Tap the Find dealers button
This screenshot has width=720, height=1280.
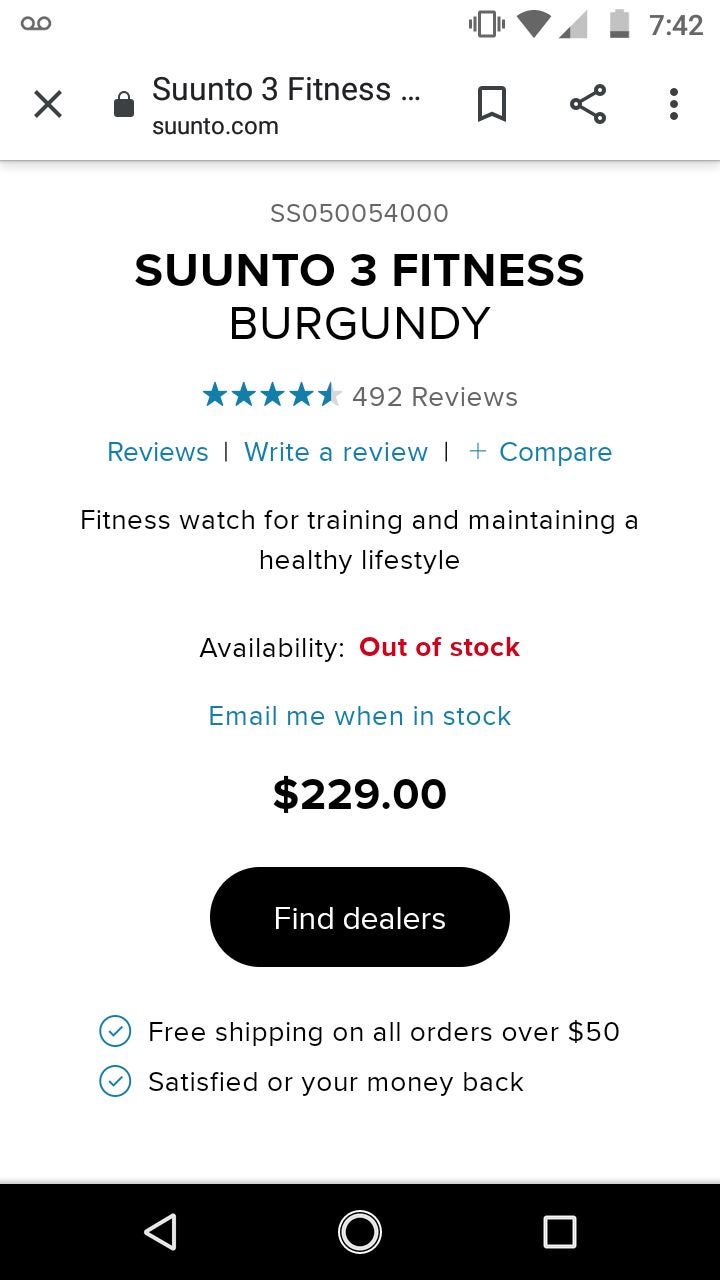coord(360,917)
